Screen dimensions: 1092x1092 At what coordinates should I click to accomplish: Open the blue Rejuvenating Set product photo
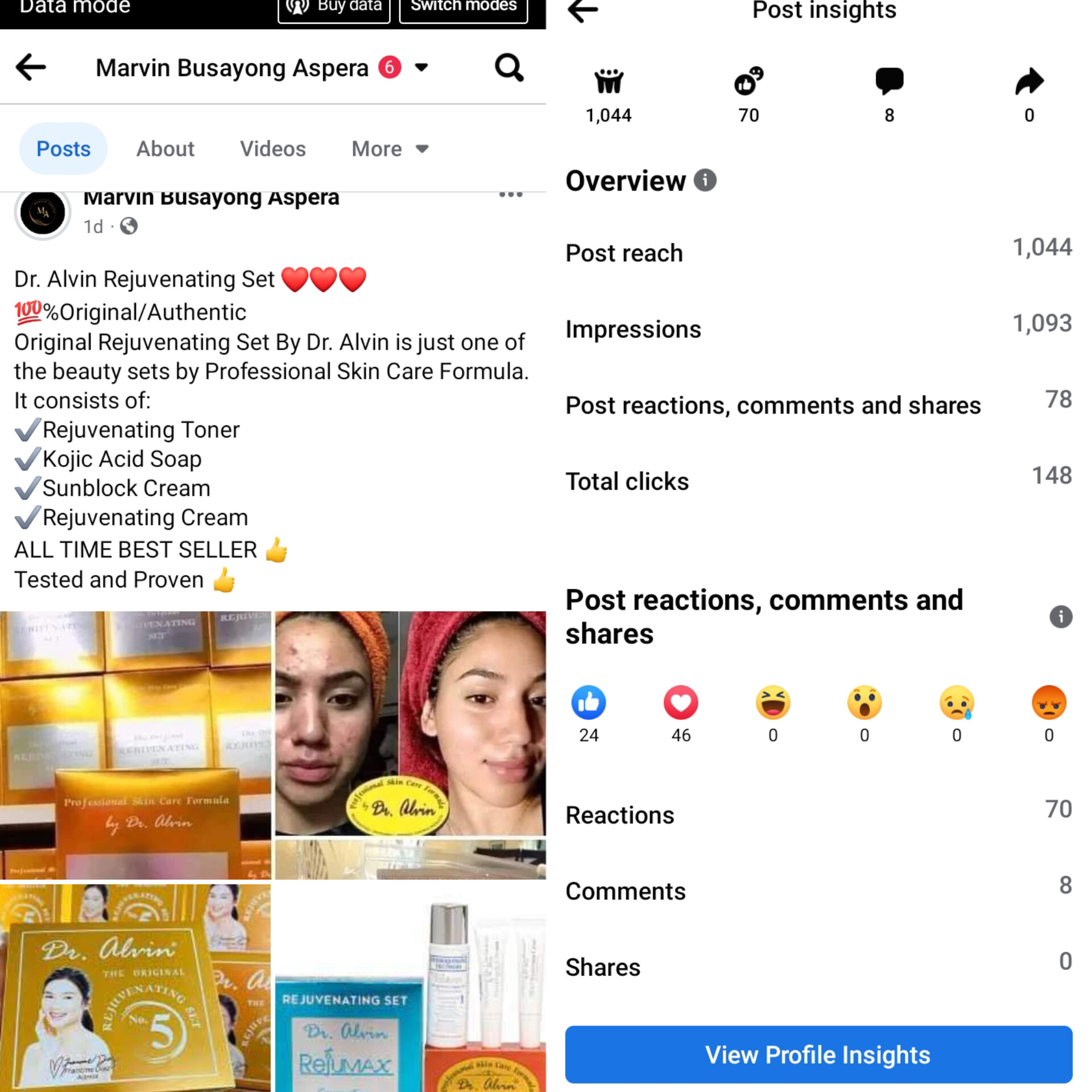[409, 990]
